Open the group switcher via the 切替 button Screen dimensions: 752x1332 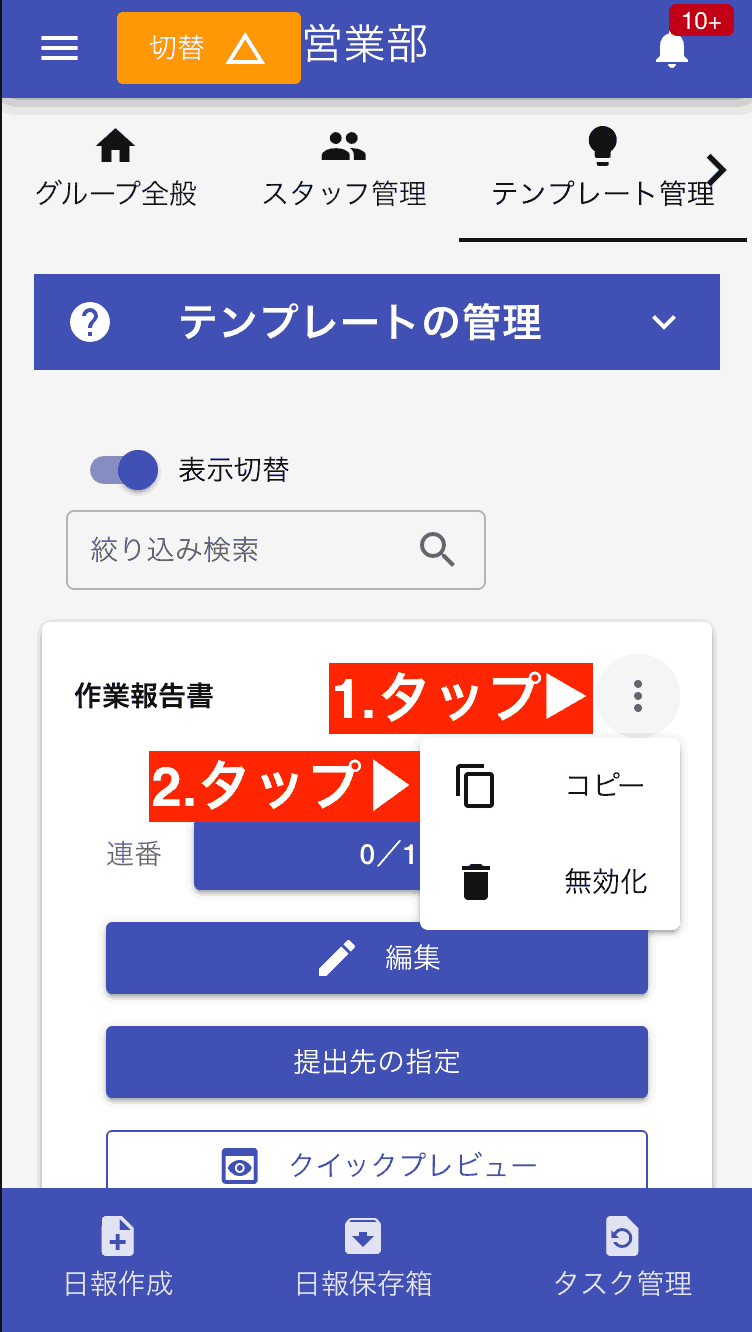point(208,48)
